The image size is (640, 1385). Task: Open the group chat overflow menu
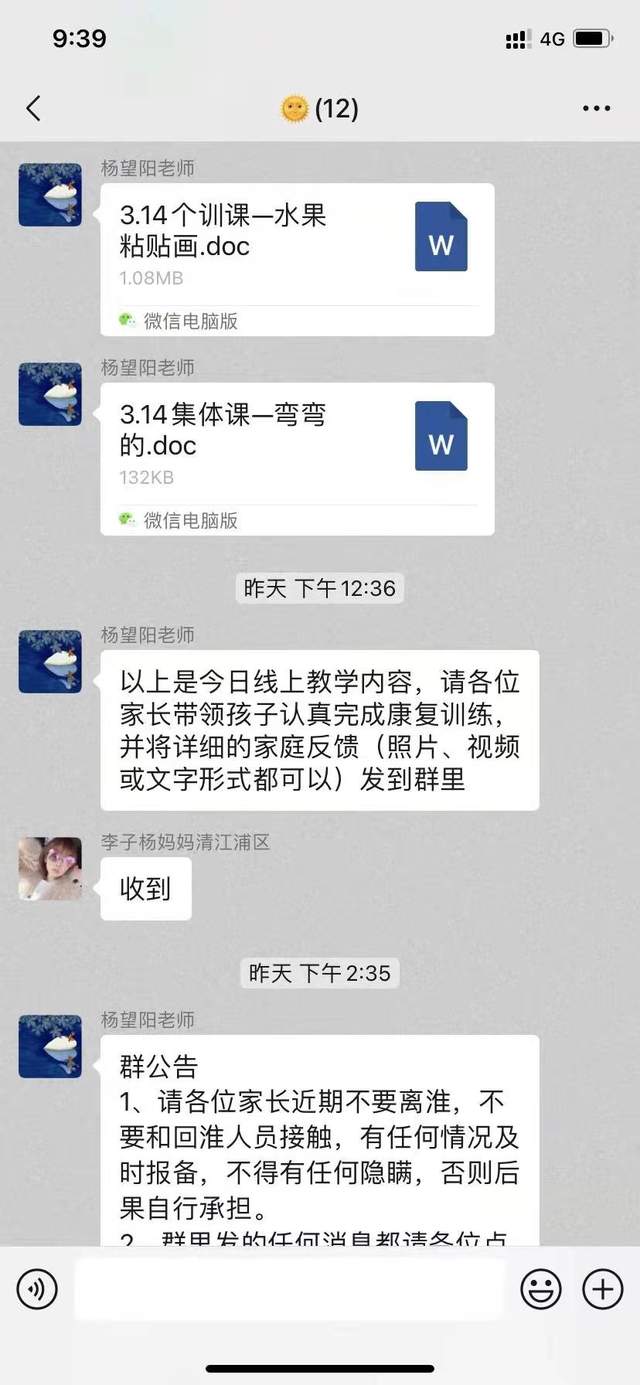click(596, 108)
